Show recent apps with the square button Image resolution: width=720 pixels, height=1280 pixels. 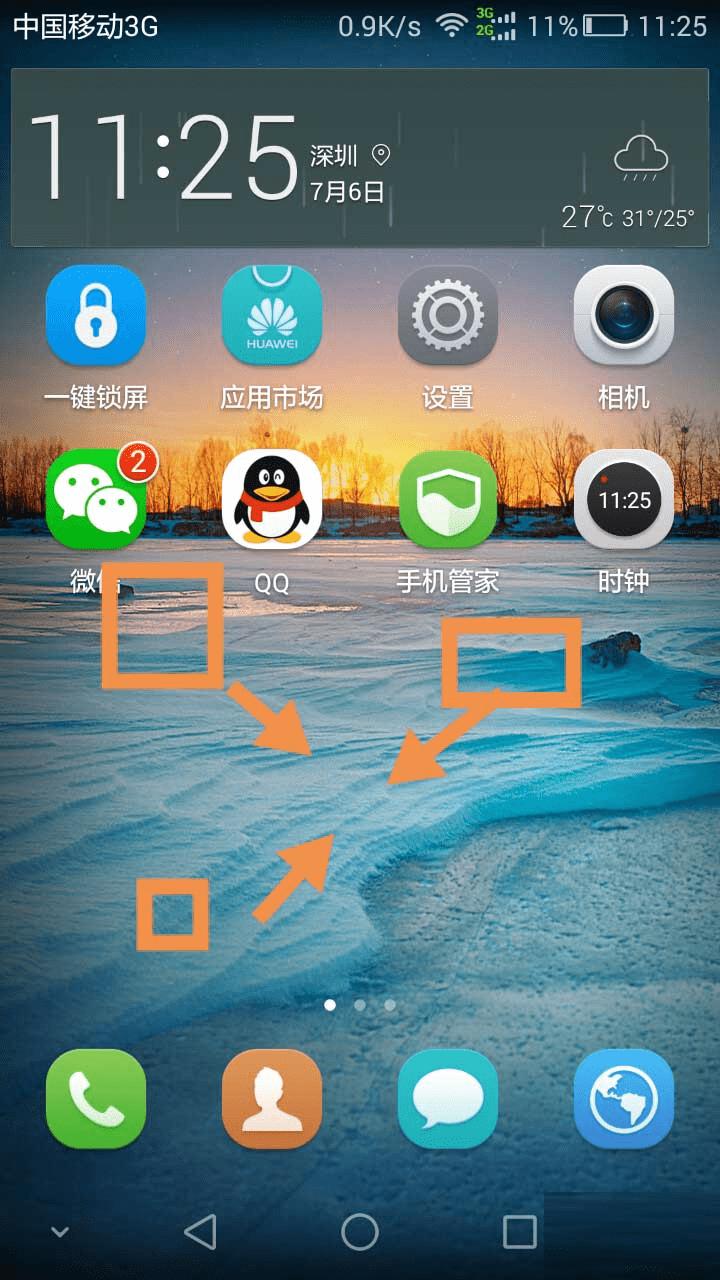point(520,1232)
